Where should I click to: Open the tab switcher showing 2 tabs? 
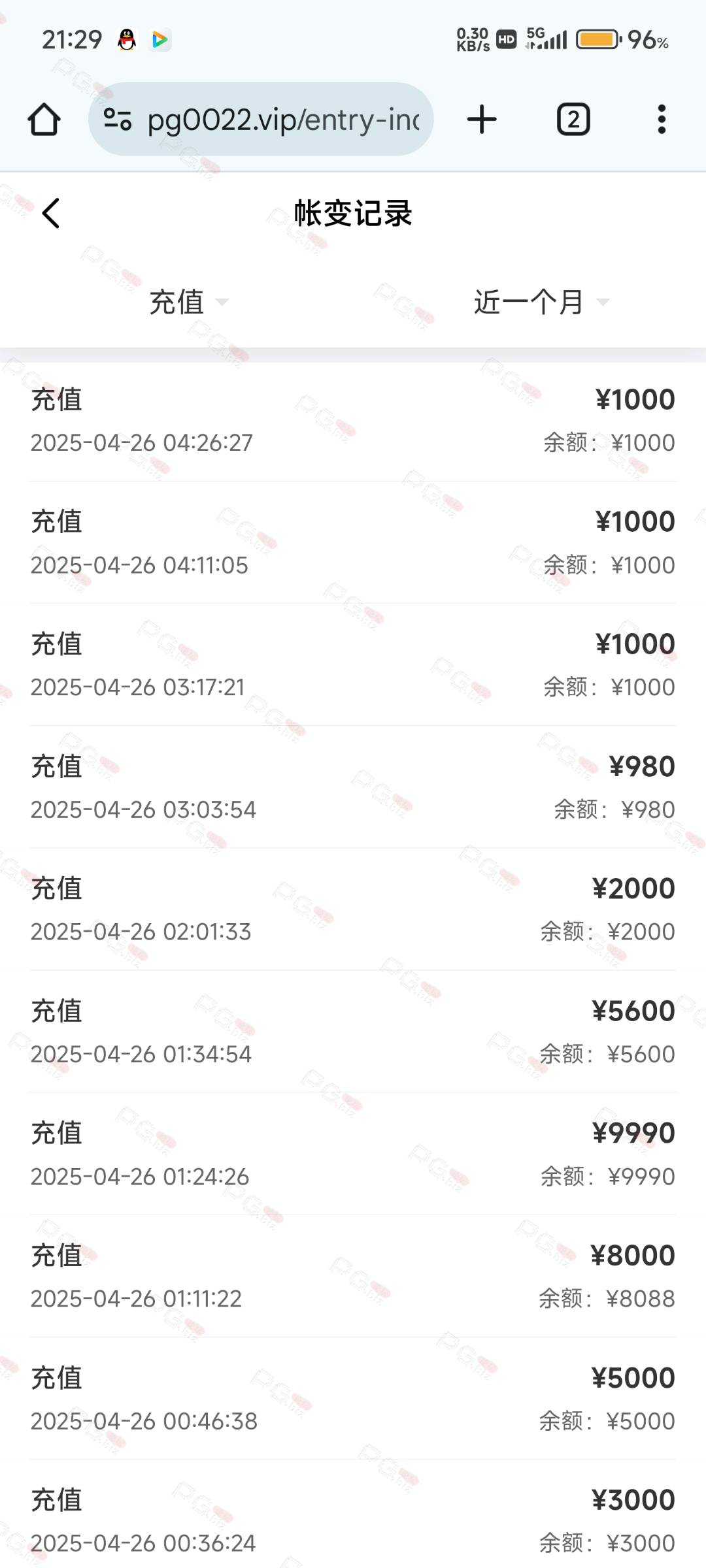click(573, 120)
